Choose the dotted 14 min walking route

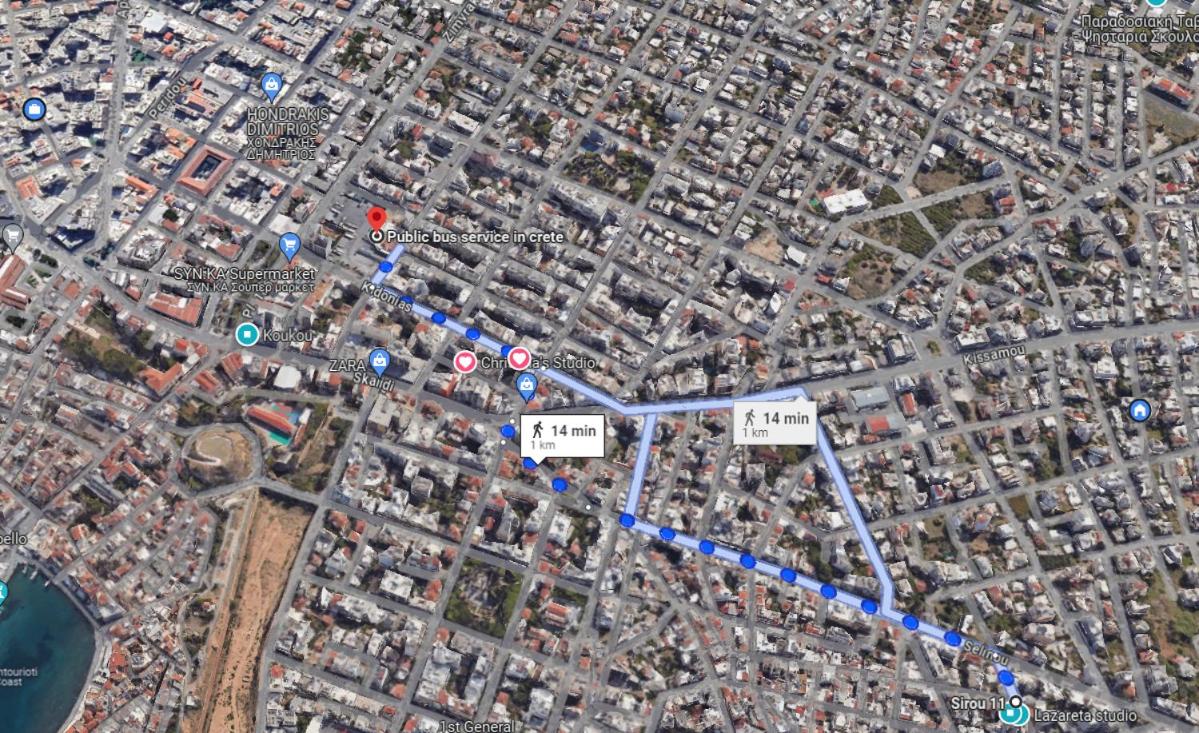[x=561, y=436]
